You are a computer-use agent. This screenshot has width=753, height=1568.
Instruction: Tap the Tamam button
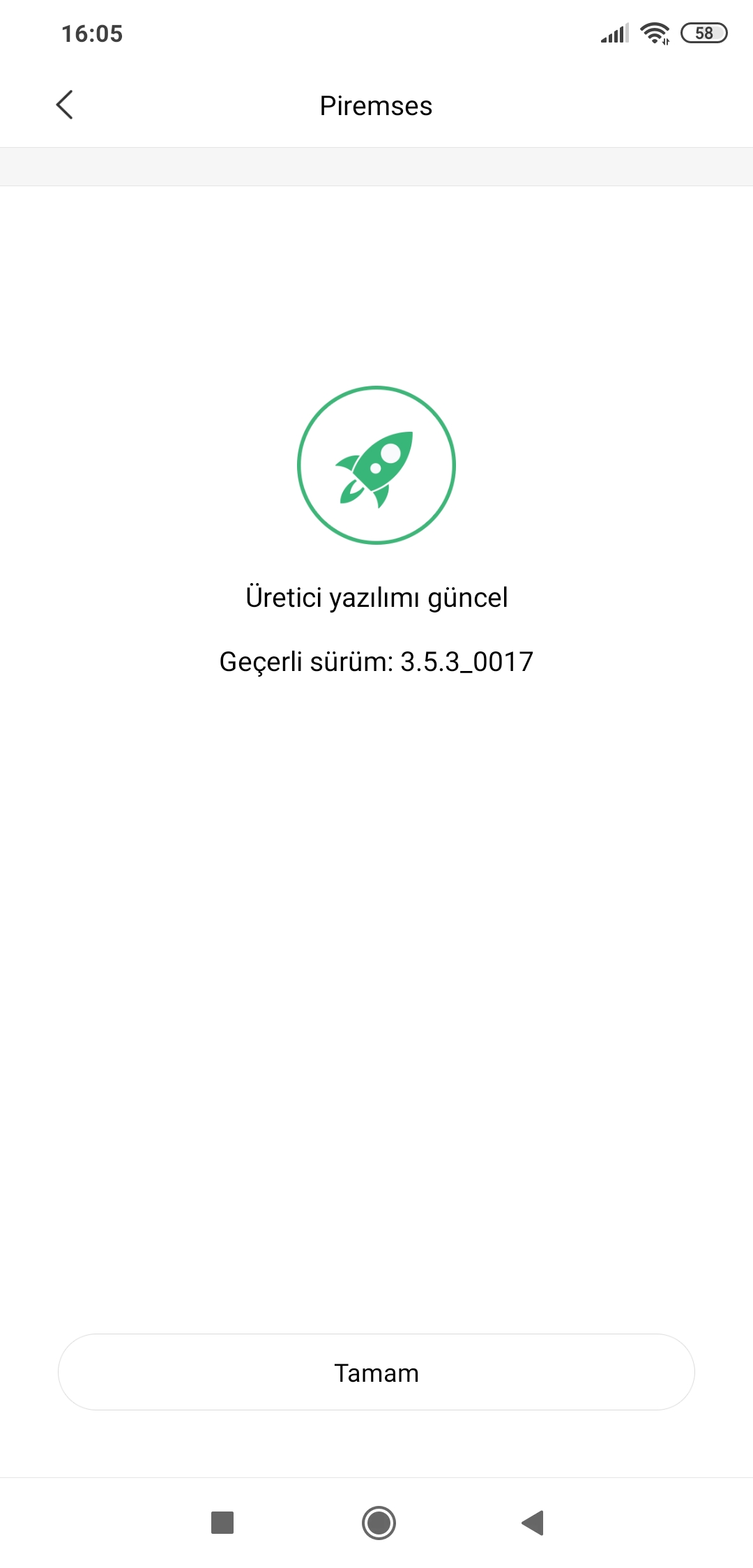click(376, 1372)
